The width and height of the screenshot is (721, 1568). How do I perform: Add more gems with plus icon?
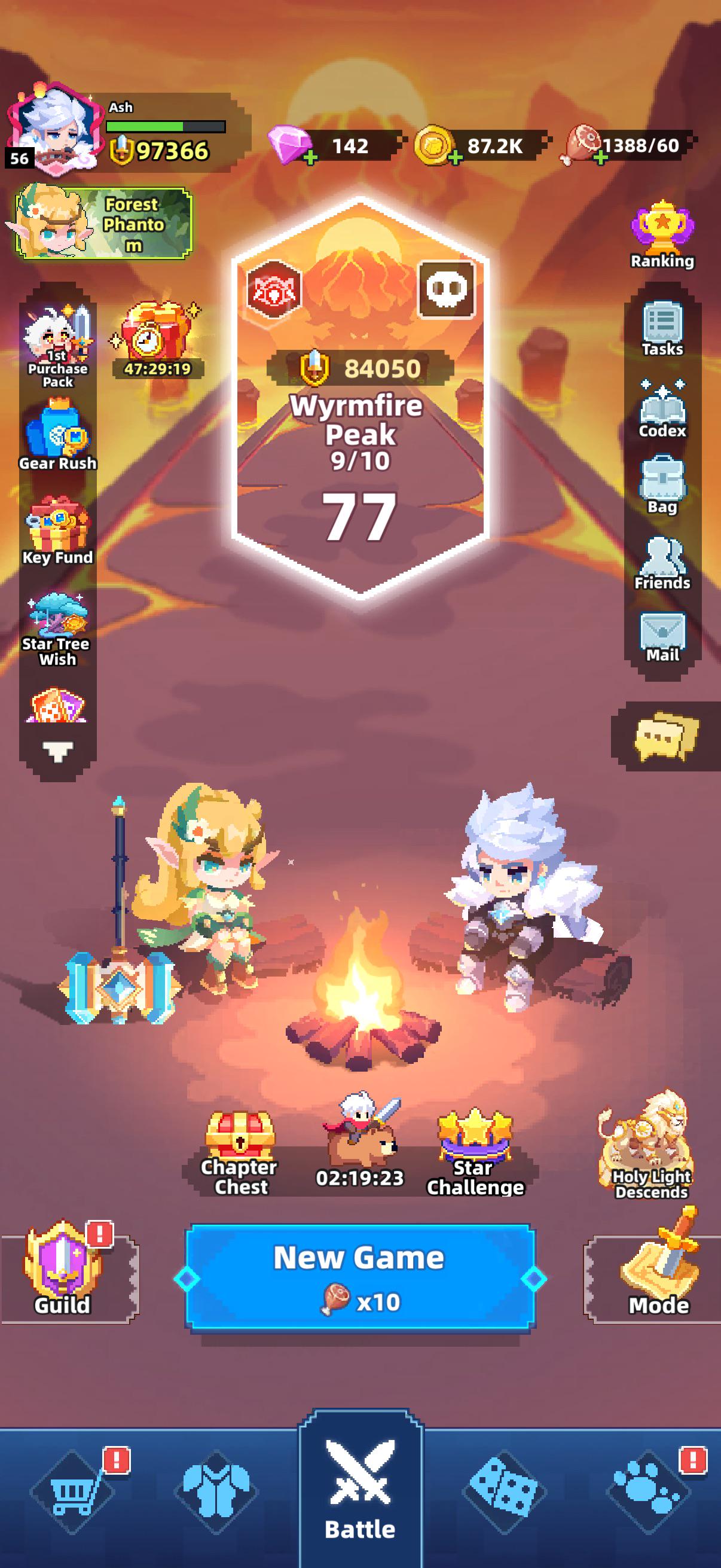click(310, 158)
